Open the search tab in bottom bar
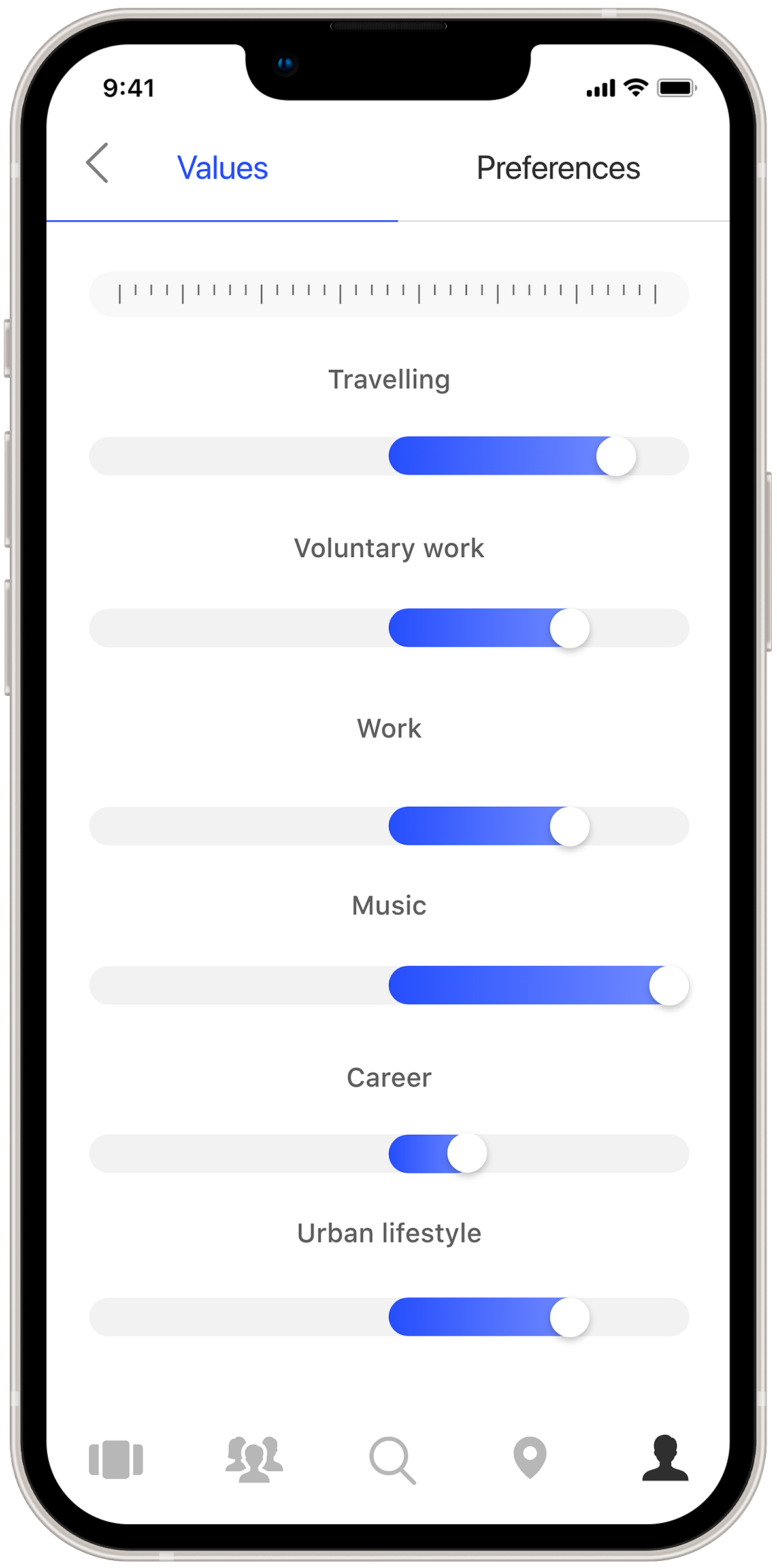The image size is (777, 1568). tap(392, 1460)
